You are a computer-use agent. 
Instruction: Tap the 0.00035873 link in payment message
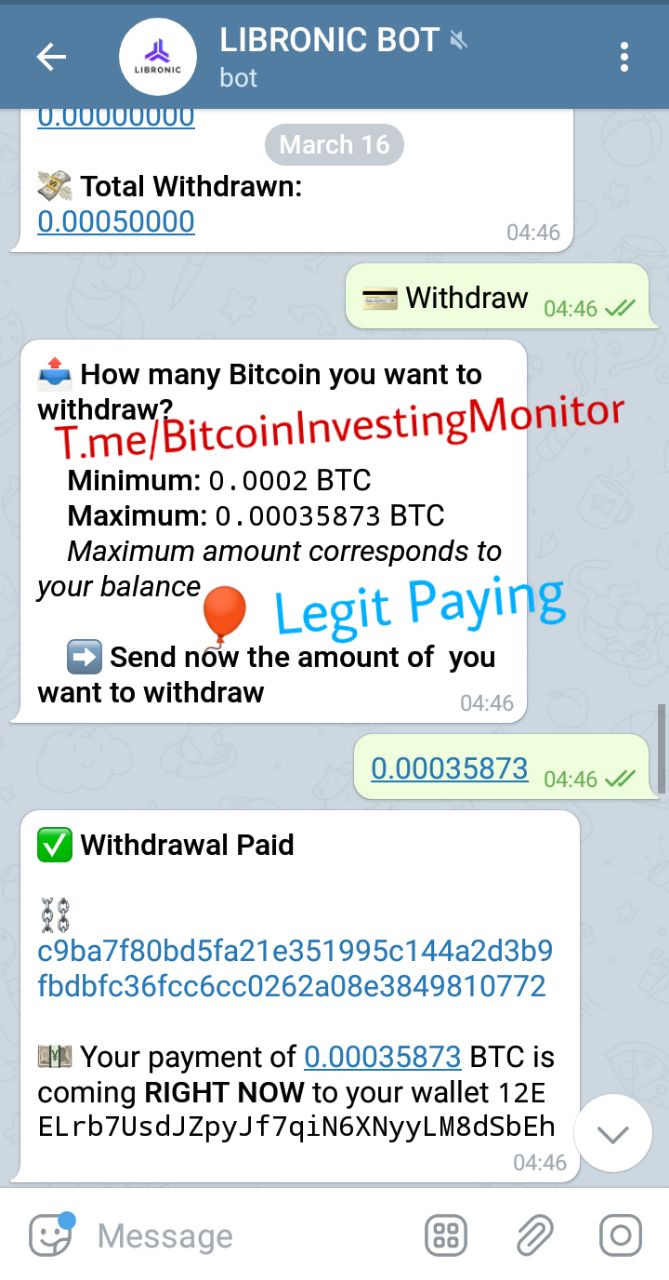pyautogui.click(x=383, y=1057)
